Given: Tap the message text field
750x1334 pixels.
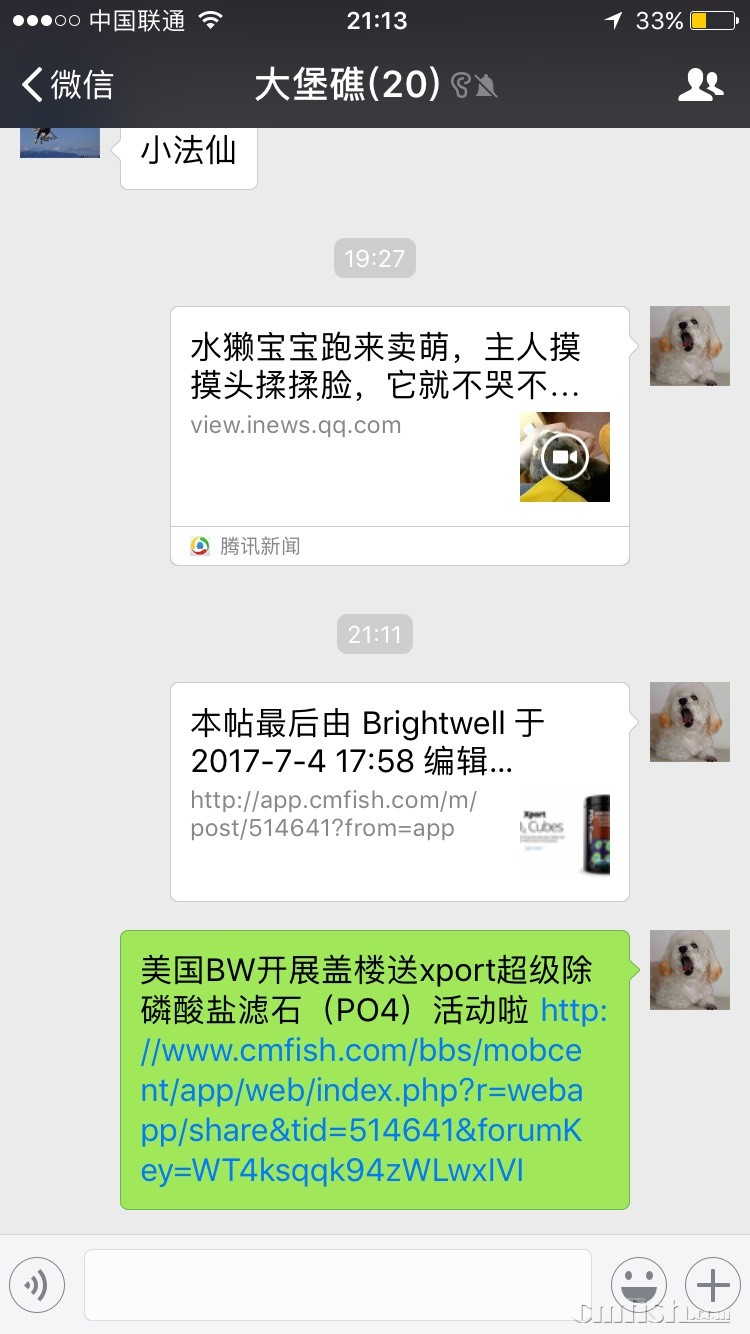Looking at the screenshot, I should coord(338,1284).
